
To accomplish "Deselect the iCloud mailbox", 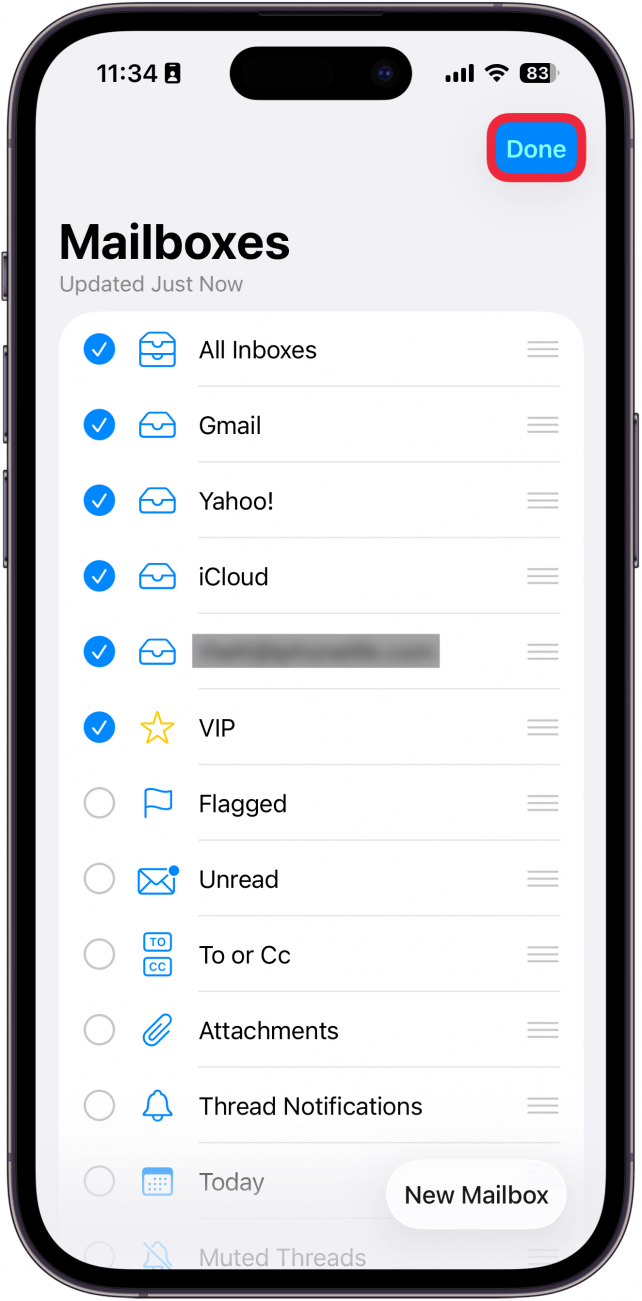I will click(x=99, y=576).
